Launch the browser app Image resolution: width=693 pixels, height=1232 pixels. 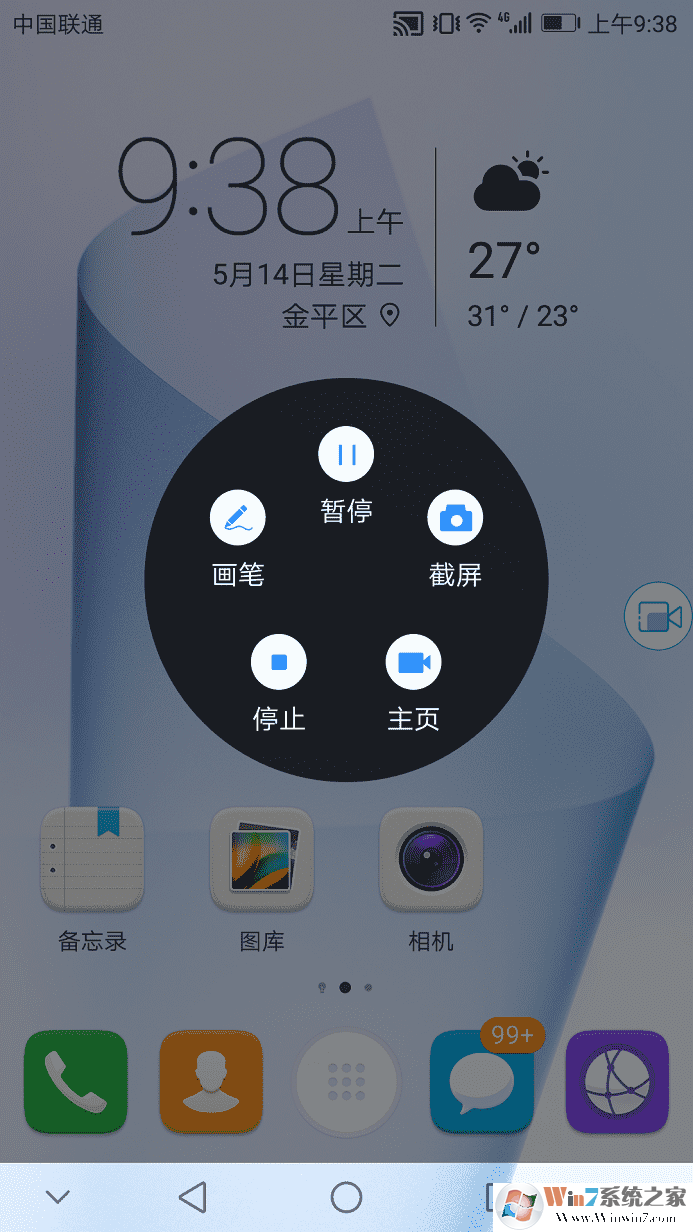point(616,1082)
